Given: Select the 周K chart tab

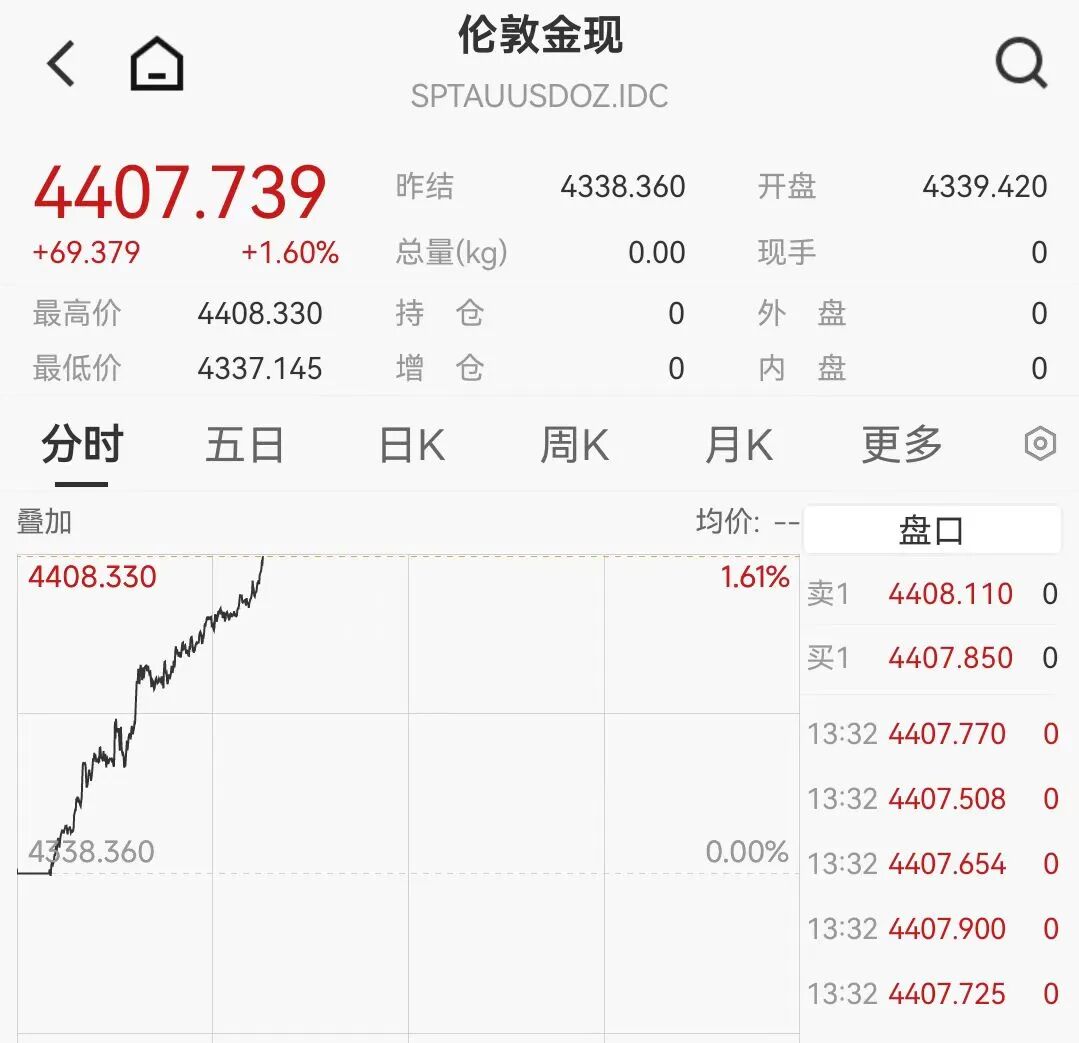Looking at the screenshot, I should pos(574,445).
